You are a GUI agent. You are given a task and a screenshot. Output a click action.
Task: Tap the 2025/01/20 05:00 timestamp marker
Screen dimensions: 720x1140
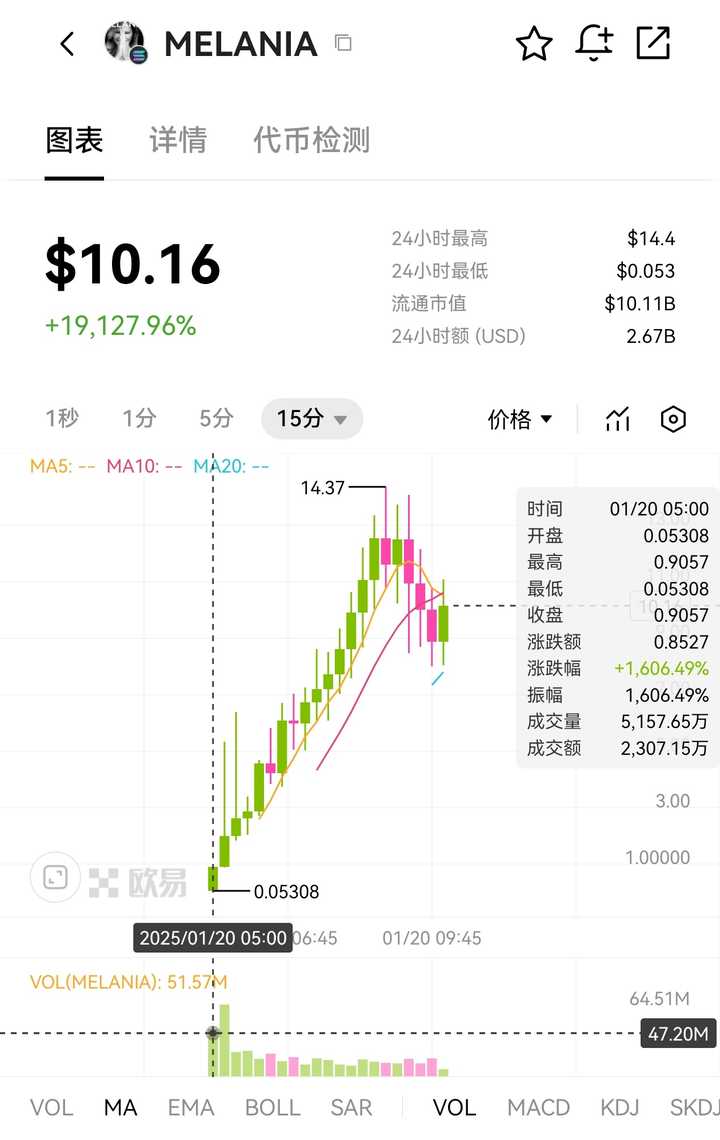pos(212,938)
